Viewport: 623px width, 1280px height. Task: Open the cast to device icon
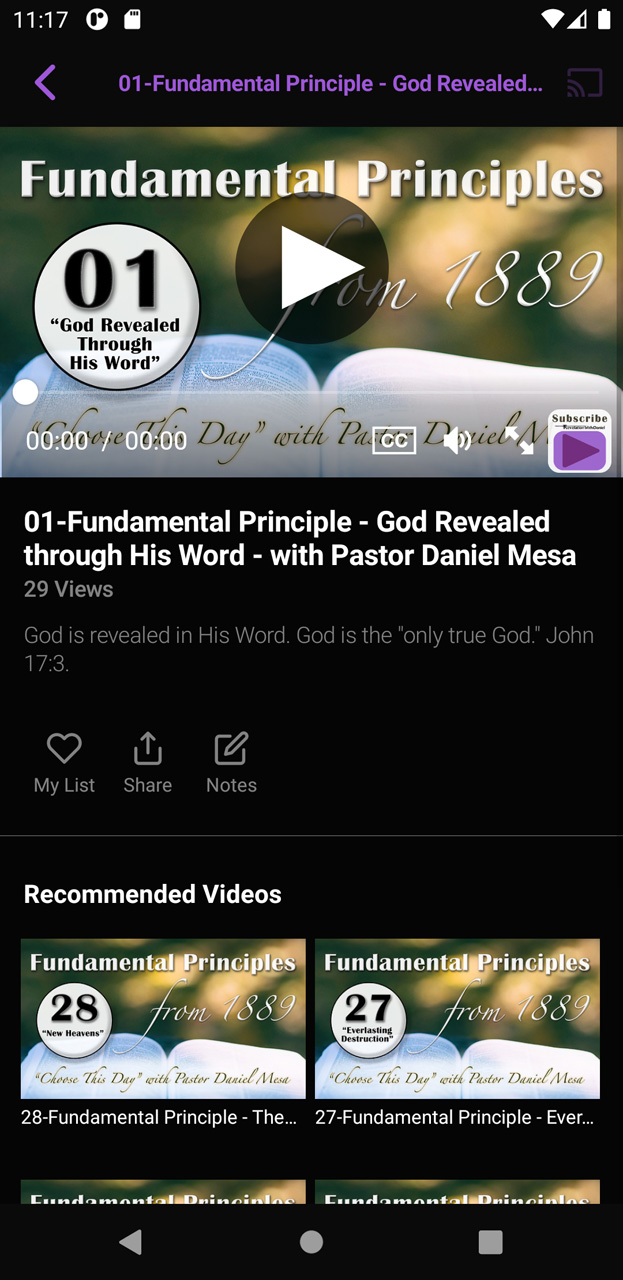585,83
